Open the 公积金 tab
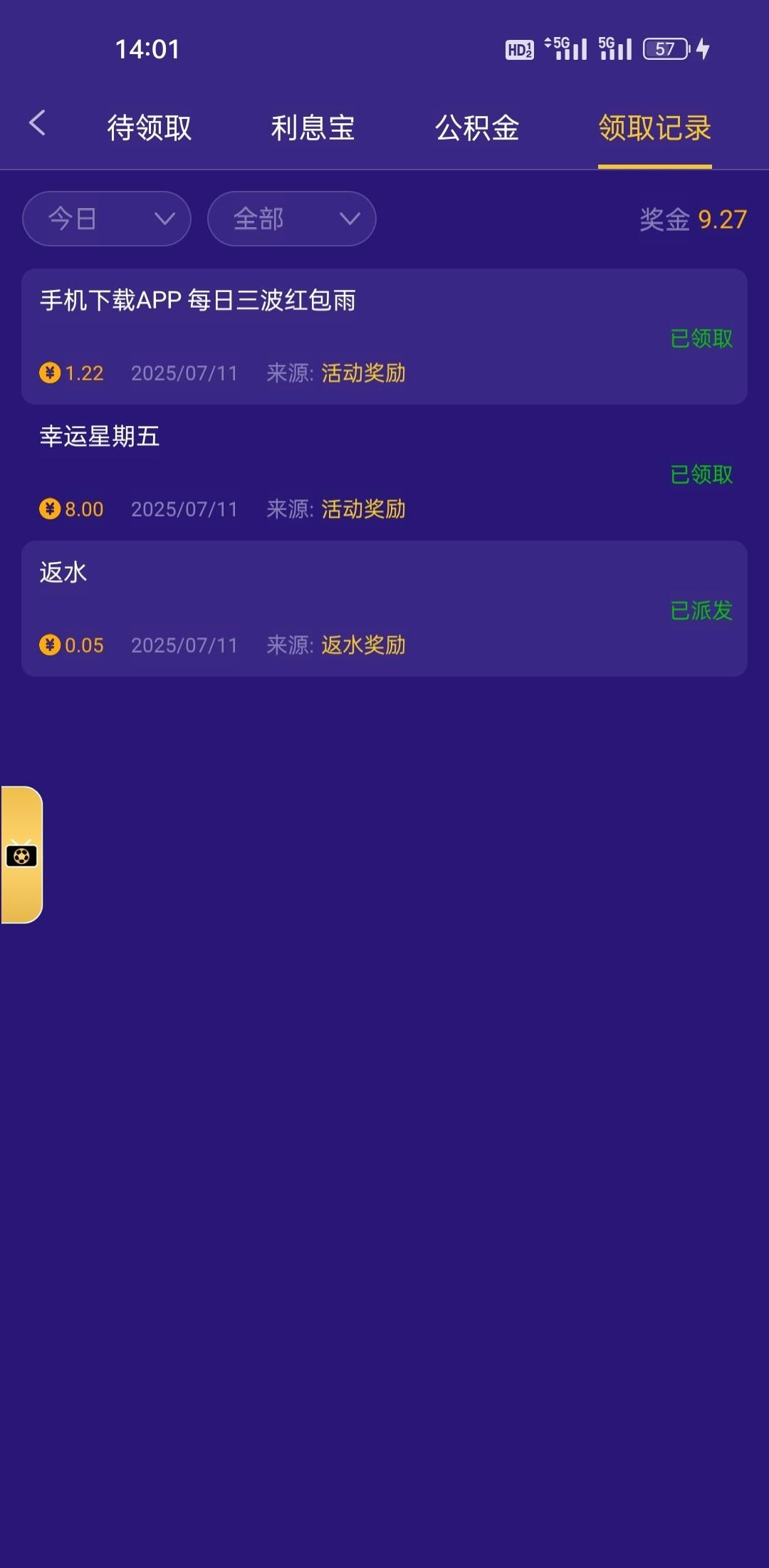The width and height of the screenshot is (769, 1568). point(477,128)
